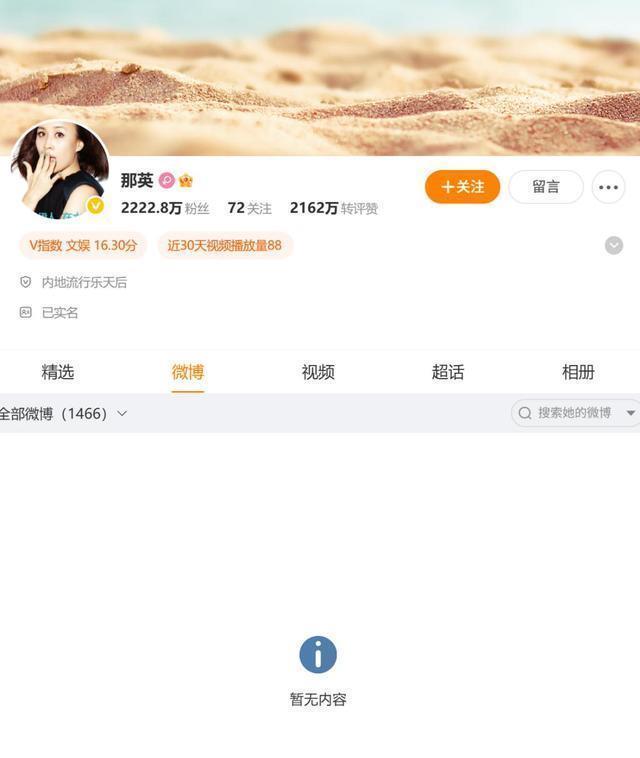Screen dimensions: 640x758
Task: Open the V指数 文娱 16.30分 chip
Action: pos(83,245)
